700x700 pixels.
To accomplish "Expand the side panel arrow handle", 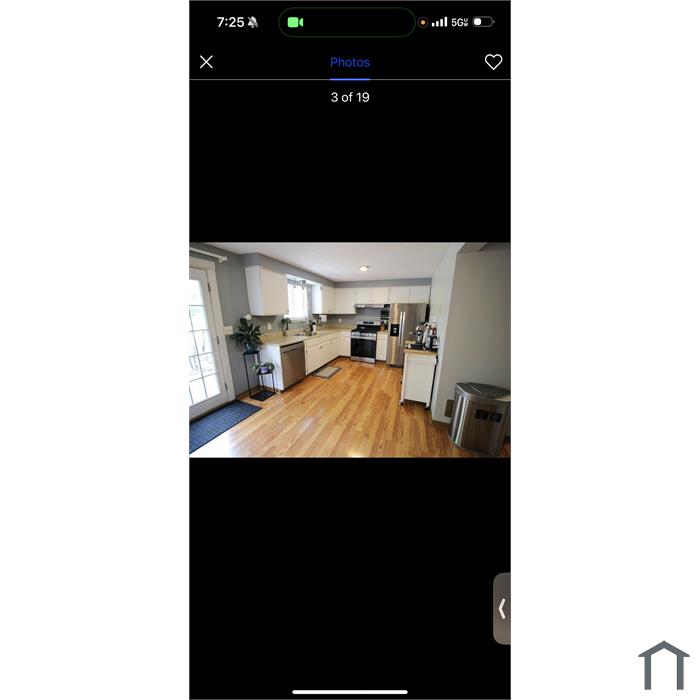I will pyautogui.click(x=502, y=608).
